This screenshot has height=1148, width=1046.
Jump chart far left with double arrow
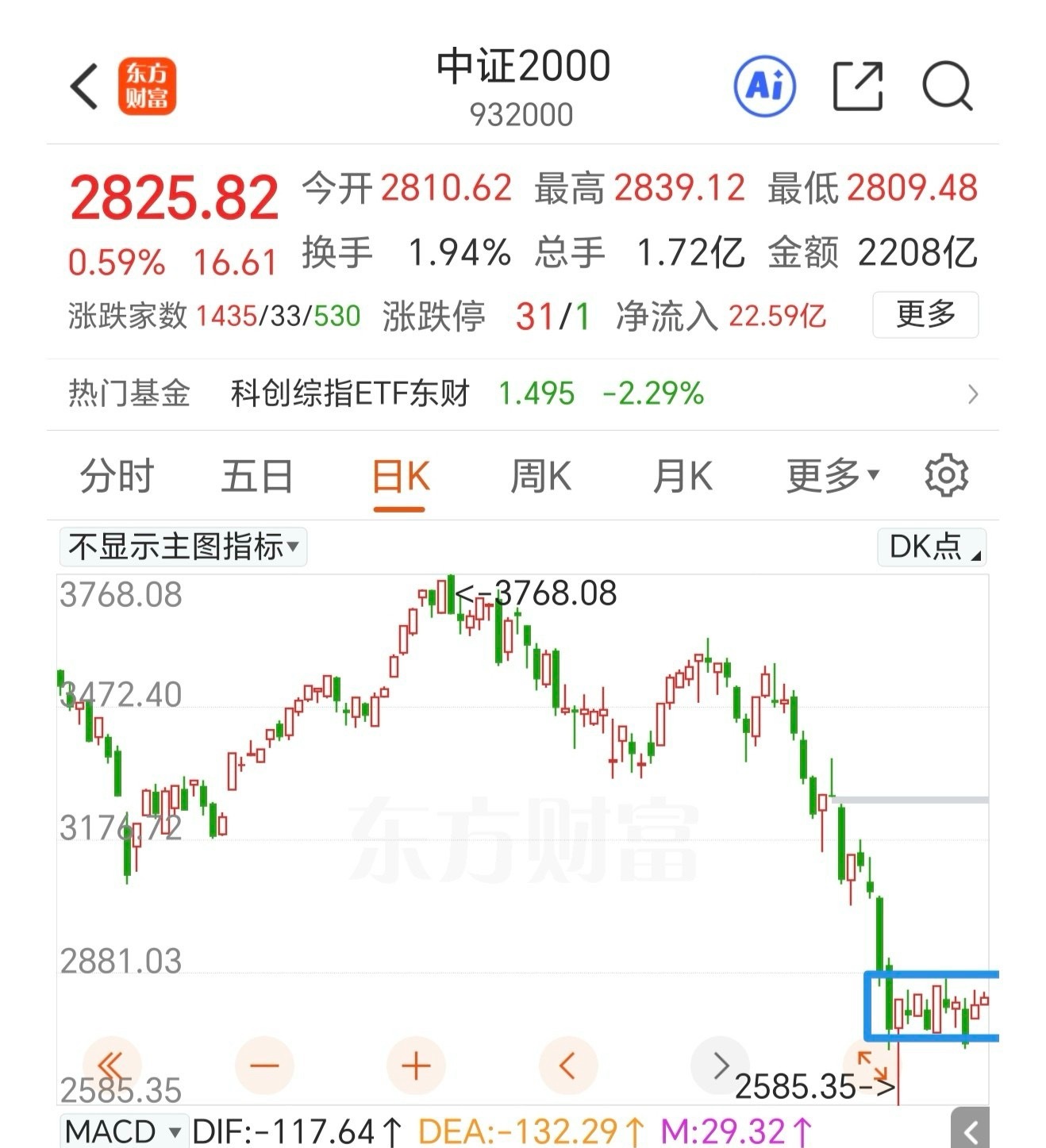(112, 1065)
